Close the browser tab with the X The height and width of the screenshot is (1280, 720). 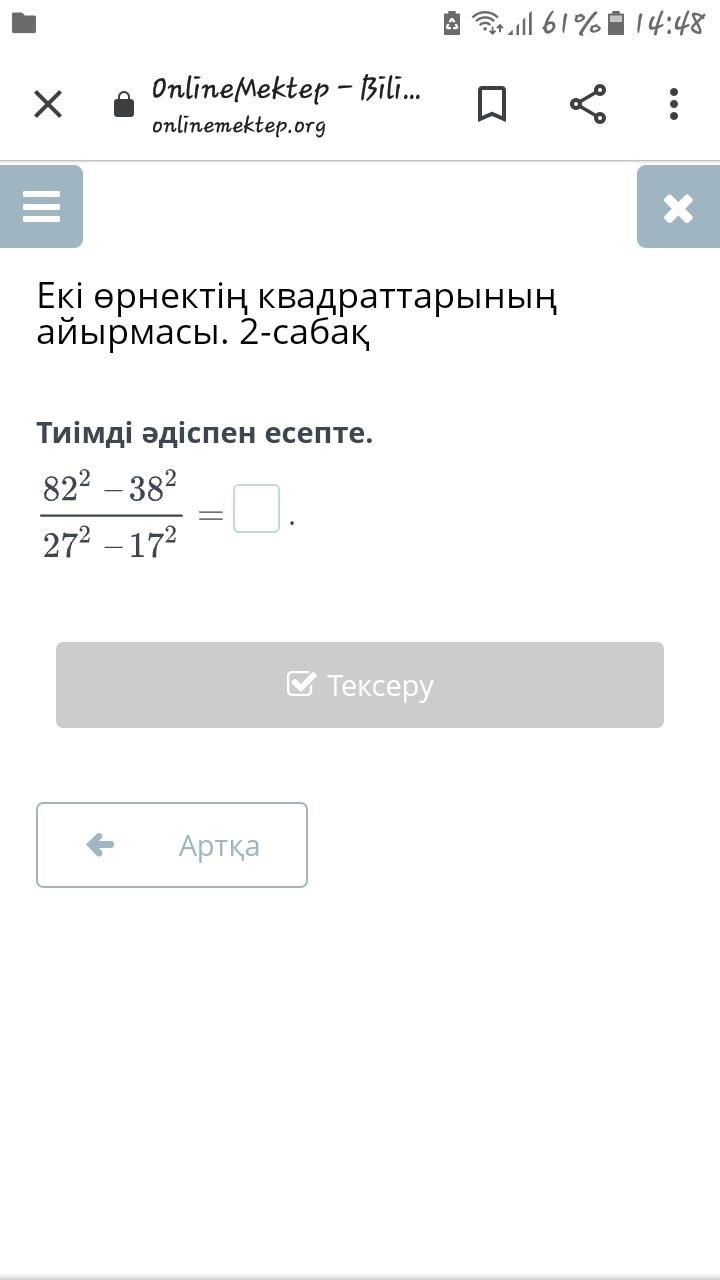pos(48,104)
